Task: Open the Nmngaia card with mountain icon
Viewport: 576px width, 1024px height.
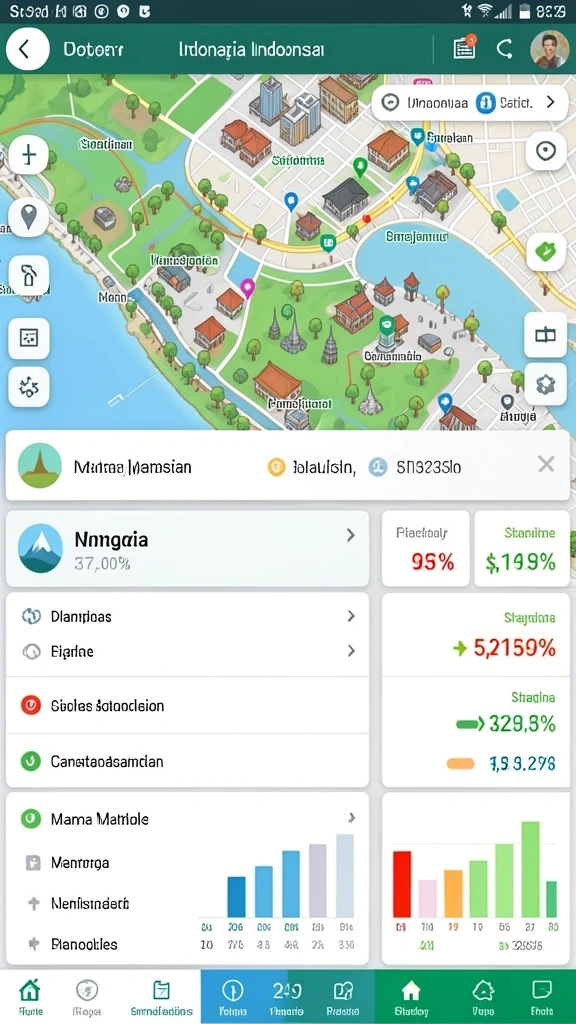Action: click(x=187, y=549)
